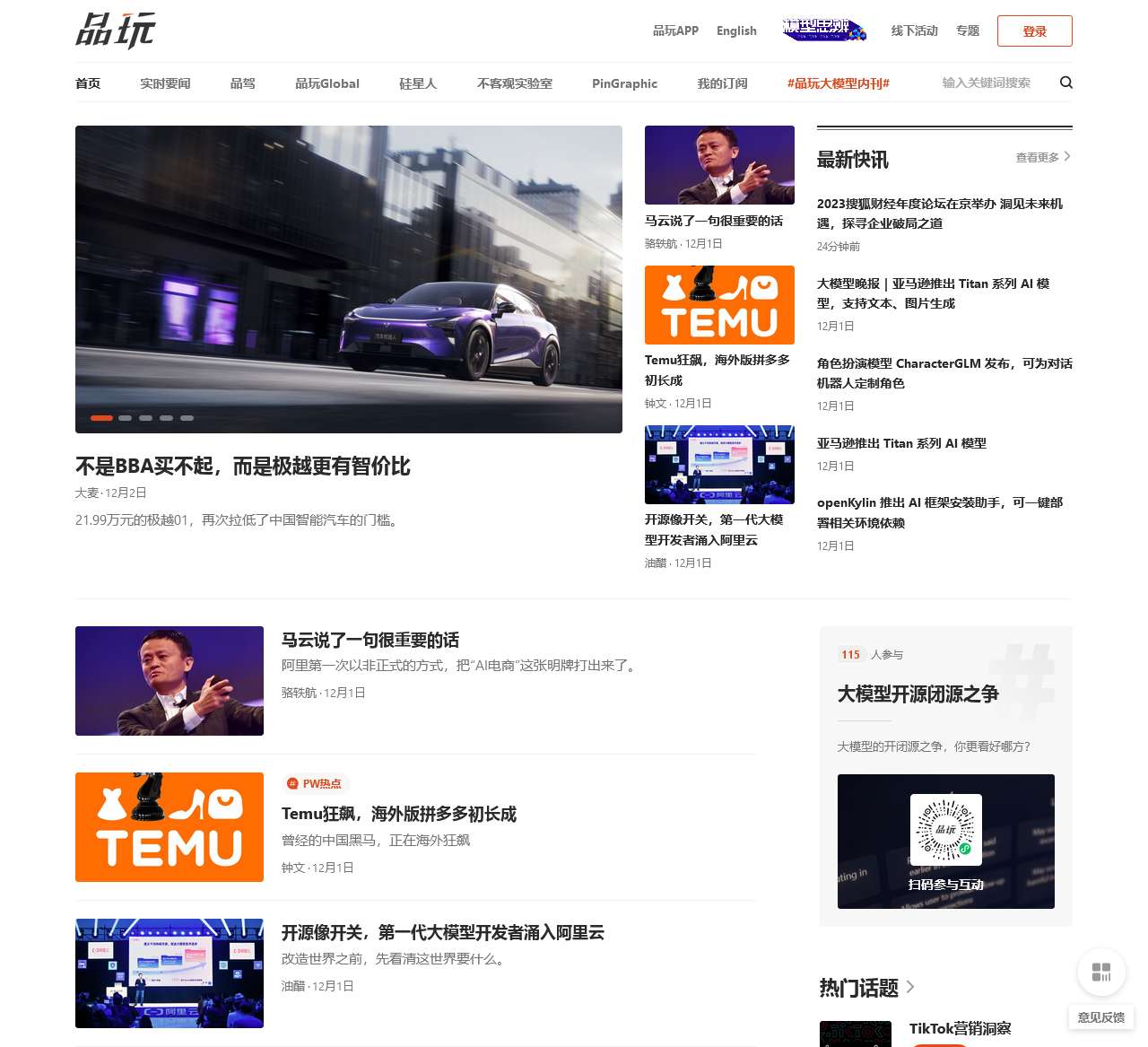Open the search magnifier icon

[1065, 83]
